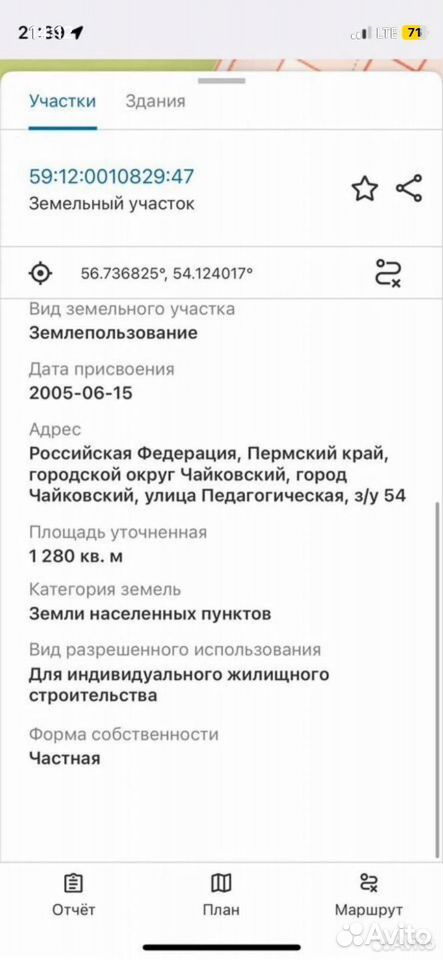Switch to the Здания tab
Viewport: 443px width, 960px height.
click(155, 101)
